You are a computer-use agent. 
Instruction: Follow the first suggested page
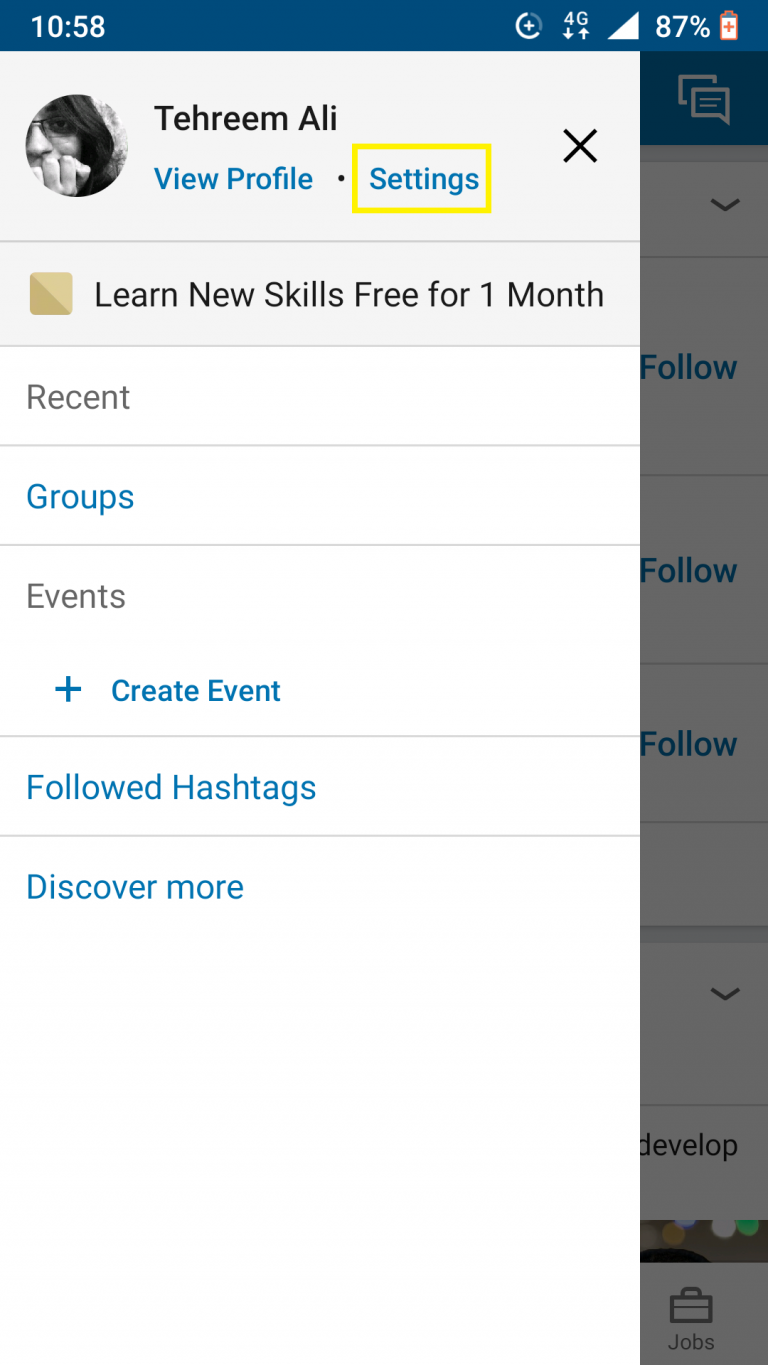point(688,367)
